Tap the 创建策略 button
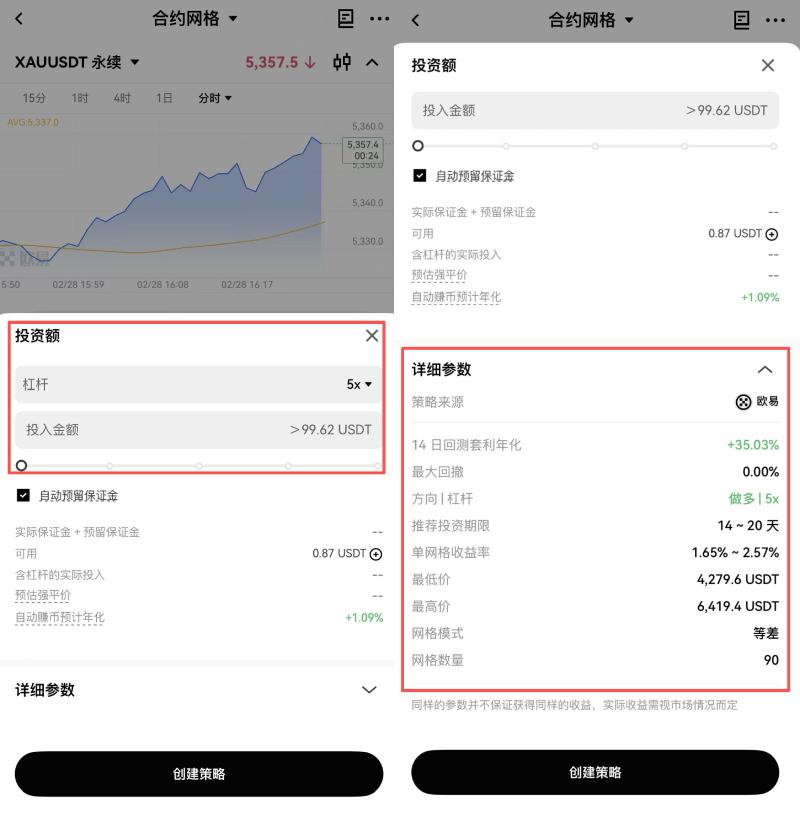This screenshot has width=800, height=816. (198, 774)
